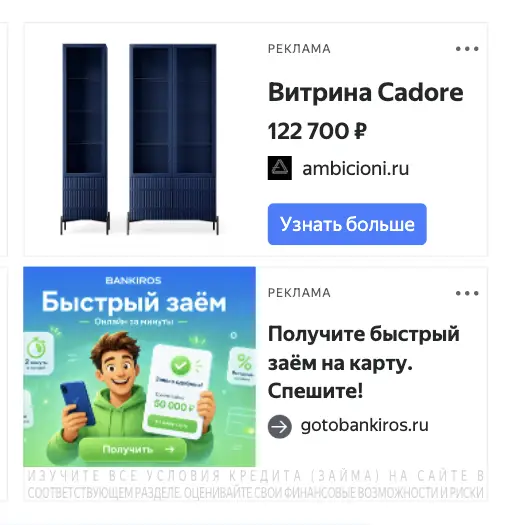Tap the Узнать больше button
Viewport: 510px width, 525px height.
347,224
